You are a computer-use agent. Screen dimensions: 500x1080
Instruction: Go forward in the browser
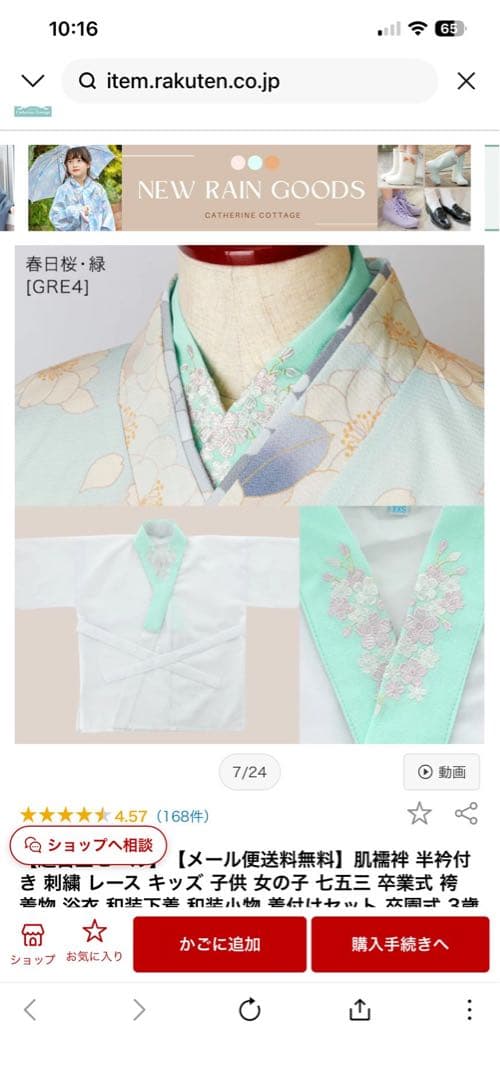click(138, 1010)
